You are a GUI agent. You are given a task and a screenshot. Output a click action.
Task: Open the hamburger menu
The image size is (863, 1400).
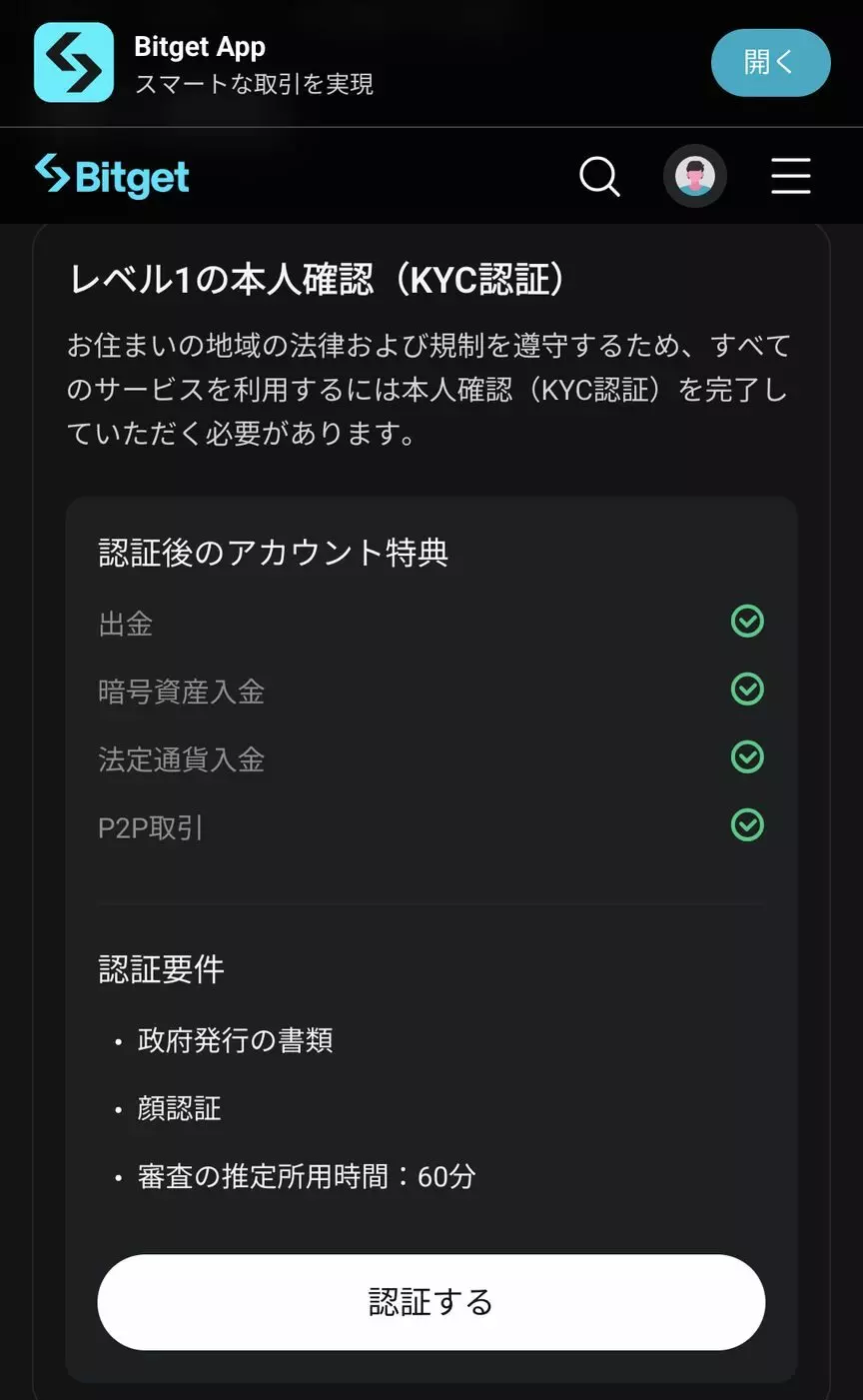point(790,177)
